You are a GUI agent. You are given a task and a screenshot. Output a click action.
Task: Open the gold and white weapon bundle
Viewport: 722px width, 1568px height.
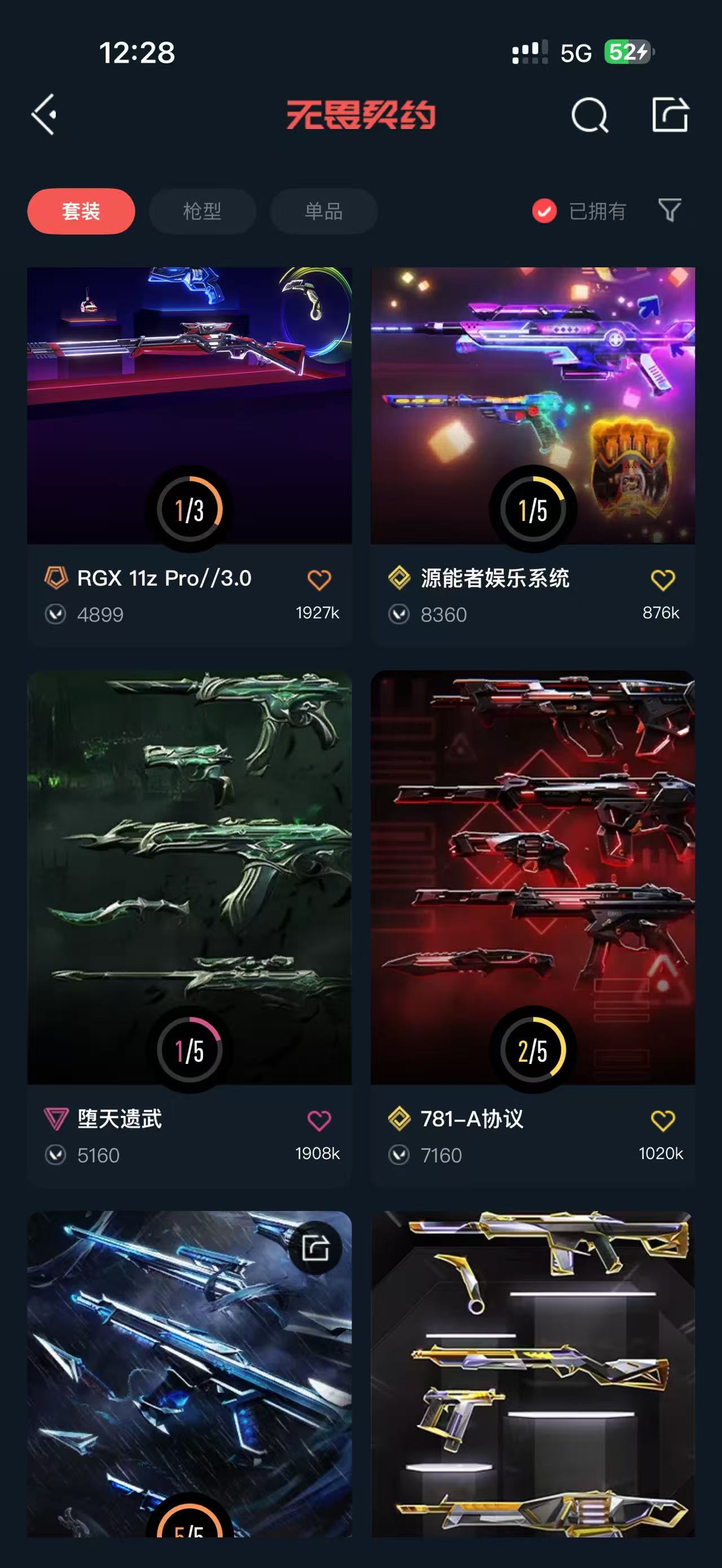(532, 1376)
